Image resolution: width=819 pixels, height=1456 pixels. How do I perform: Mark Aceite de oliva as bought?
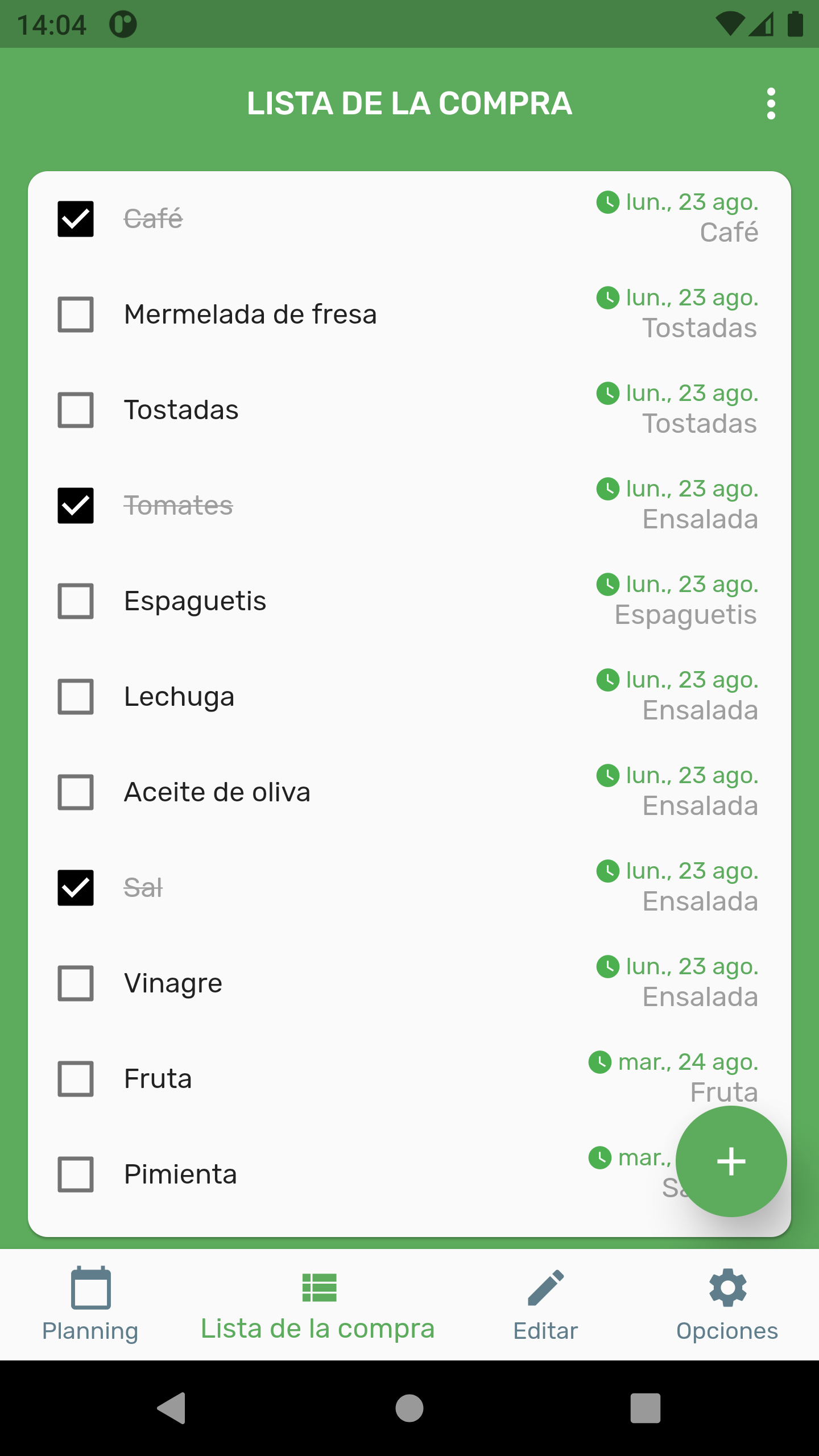tap(76, 792)
